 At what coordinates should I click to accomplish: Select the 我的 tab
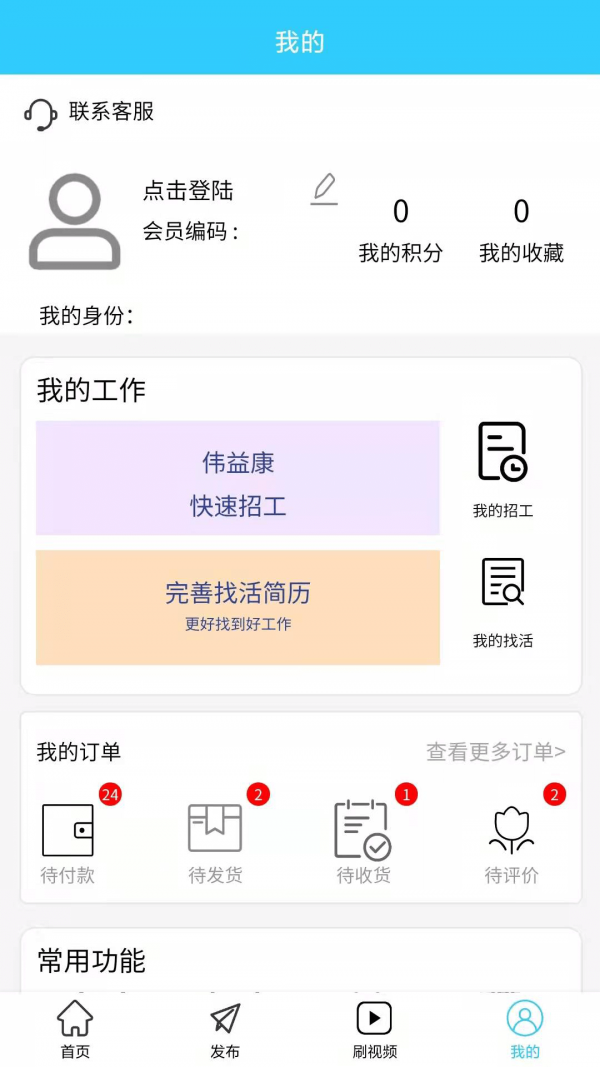(x=524, y=1030)
